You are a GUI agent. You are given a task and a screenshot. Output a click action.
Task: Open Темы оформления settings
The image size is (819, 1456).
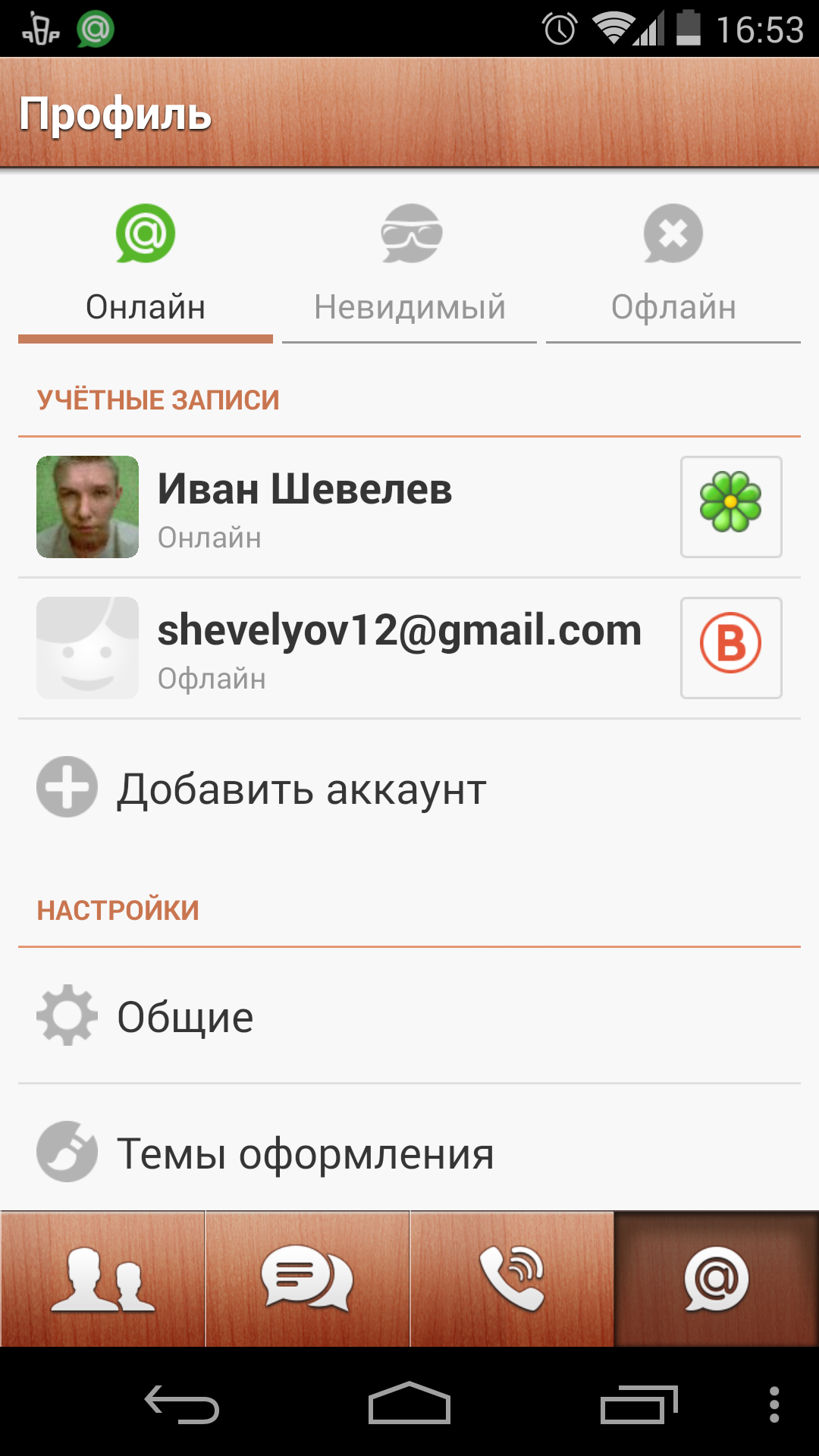pyautogui.click(x=409, y=1153)
